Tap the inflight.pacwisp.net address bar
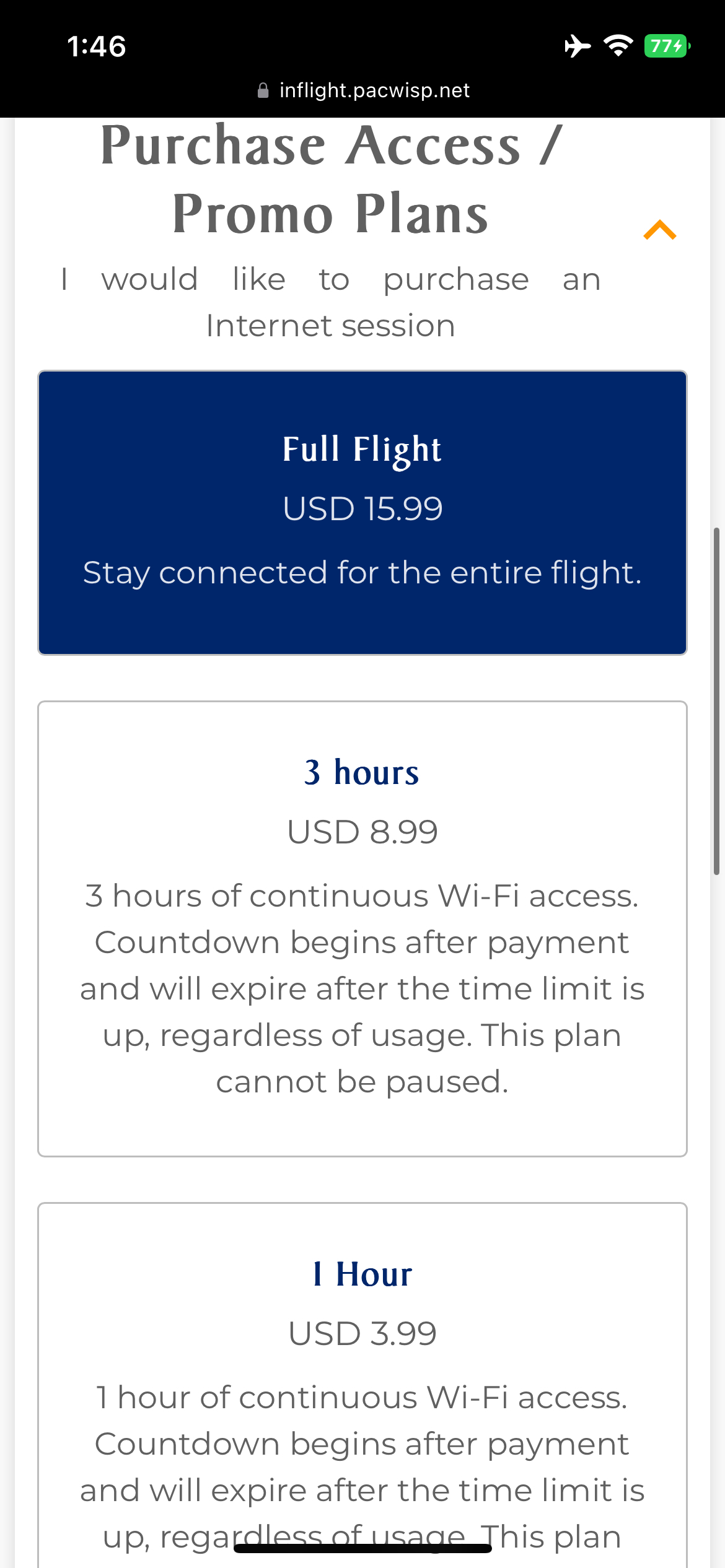The height and width of the screenshot is (1568, 725). [363, 90]
